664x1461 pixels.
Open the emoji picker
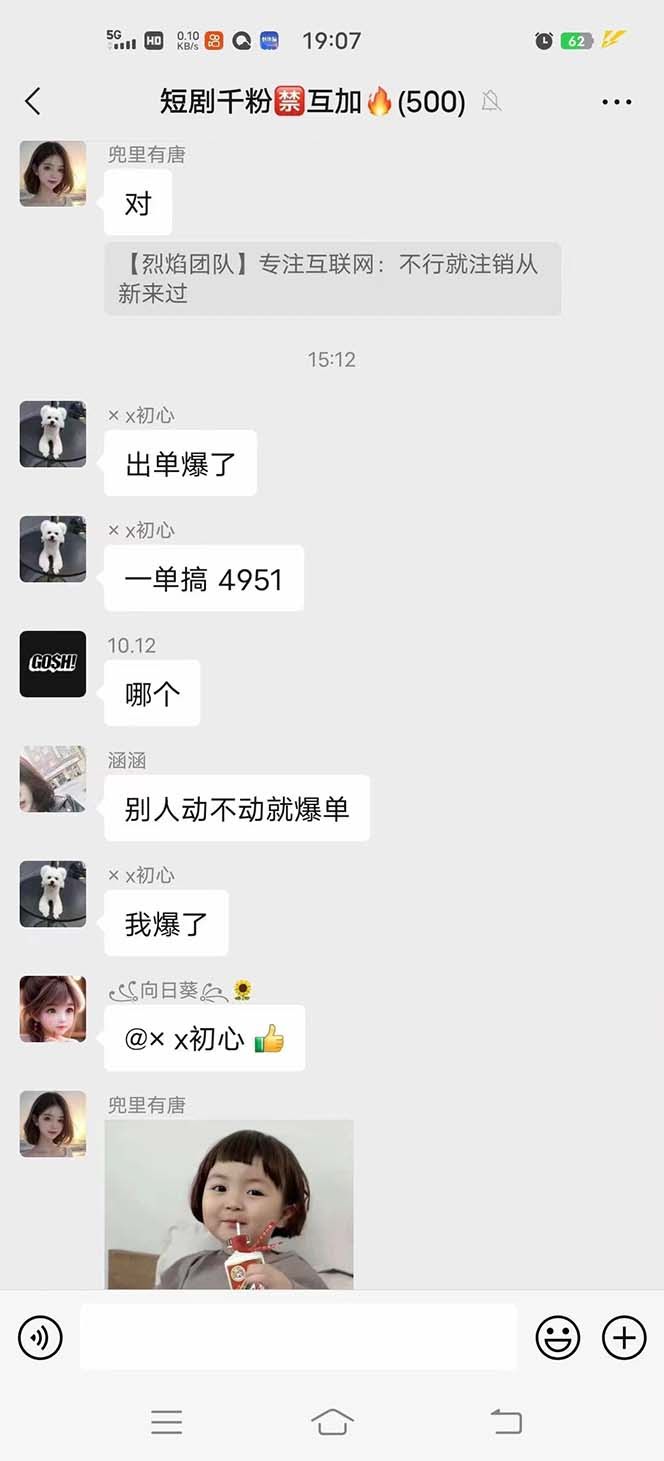pos(557,1337)
